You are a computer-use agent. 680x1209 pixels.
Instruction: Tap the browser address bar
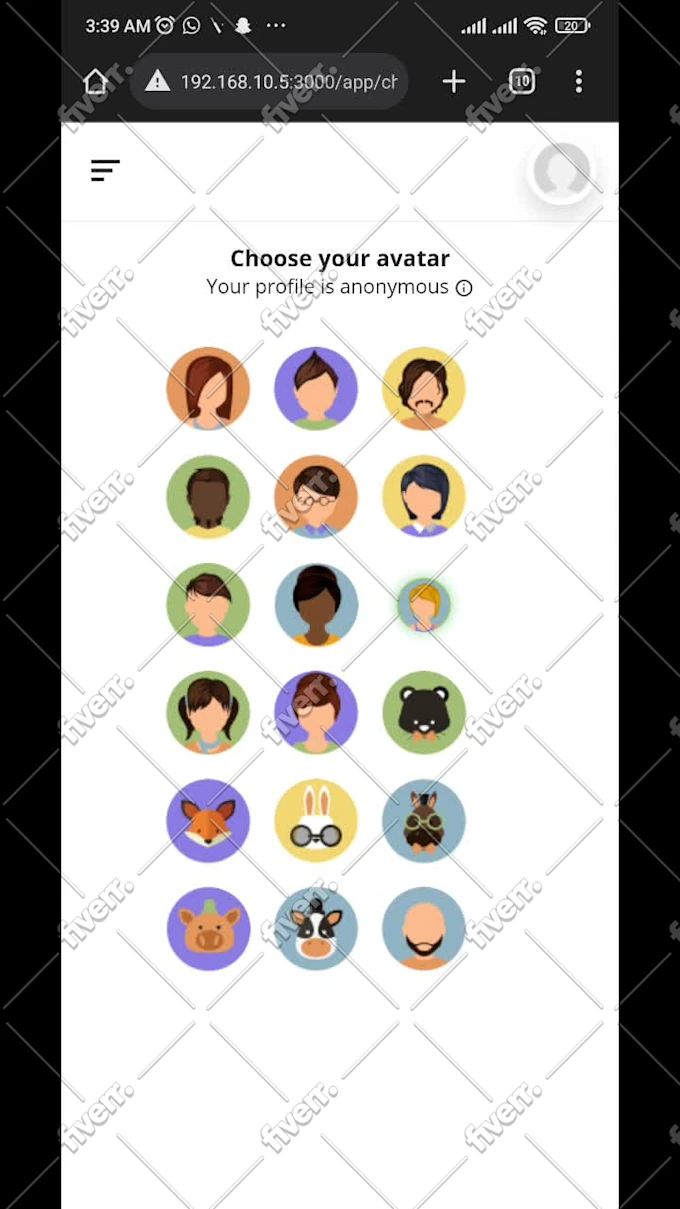[270, 82]
